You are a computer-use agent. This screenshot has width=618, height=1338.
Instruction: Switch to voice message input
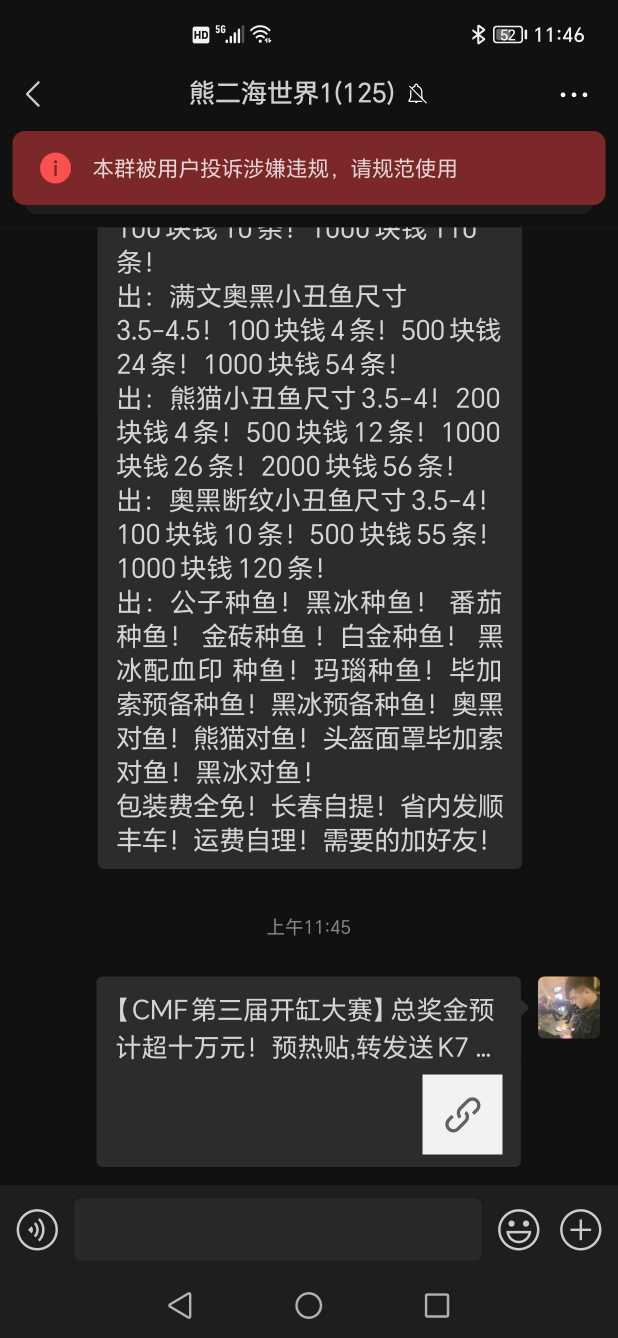coord(37,1229)
